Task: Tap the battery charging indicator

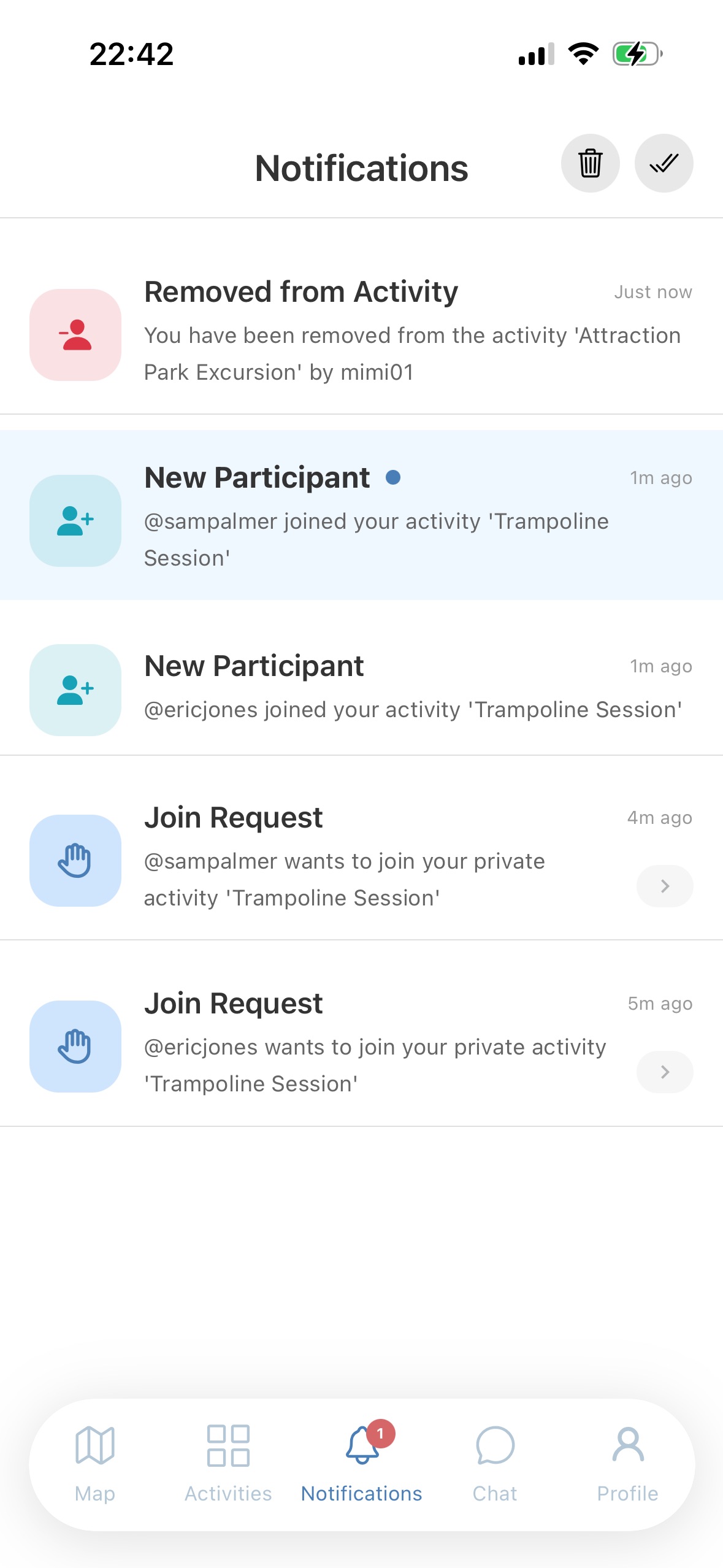Action: [635, 54]
